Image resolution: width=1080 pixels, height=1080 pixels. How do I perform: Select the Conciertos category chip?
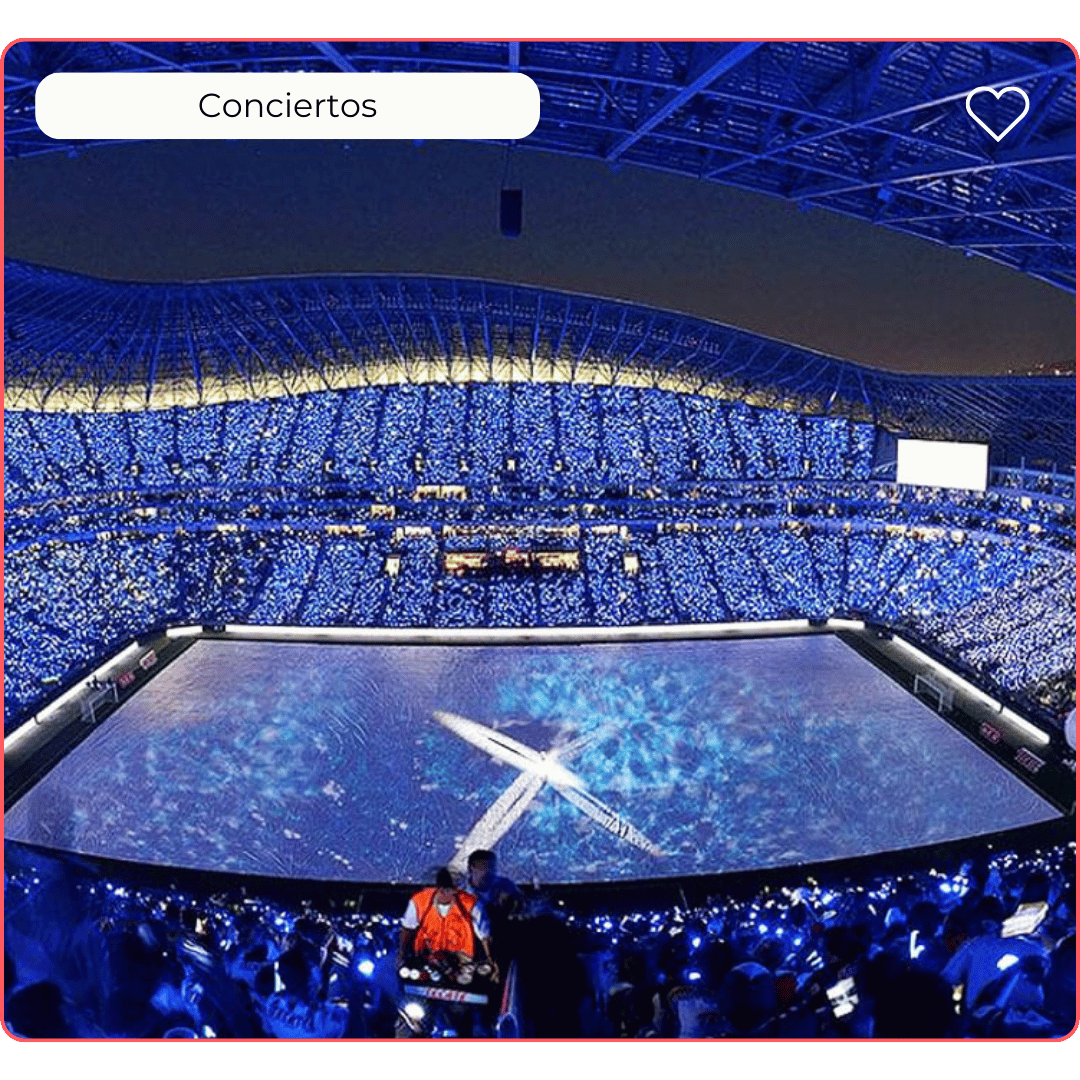[x=287, y=106]
